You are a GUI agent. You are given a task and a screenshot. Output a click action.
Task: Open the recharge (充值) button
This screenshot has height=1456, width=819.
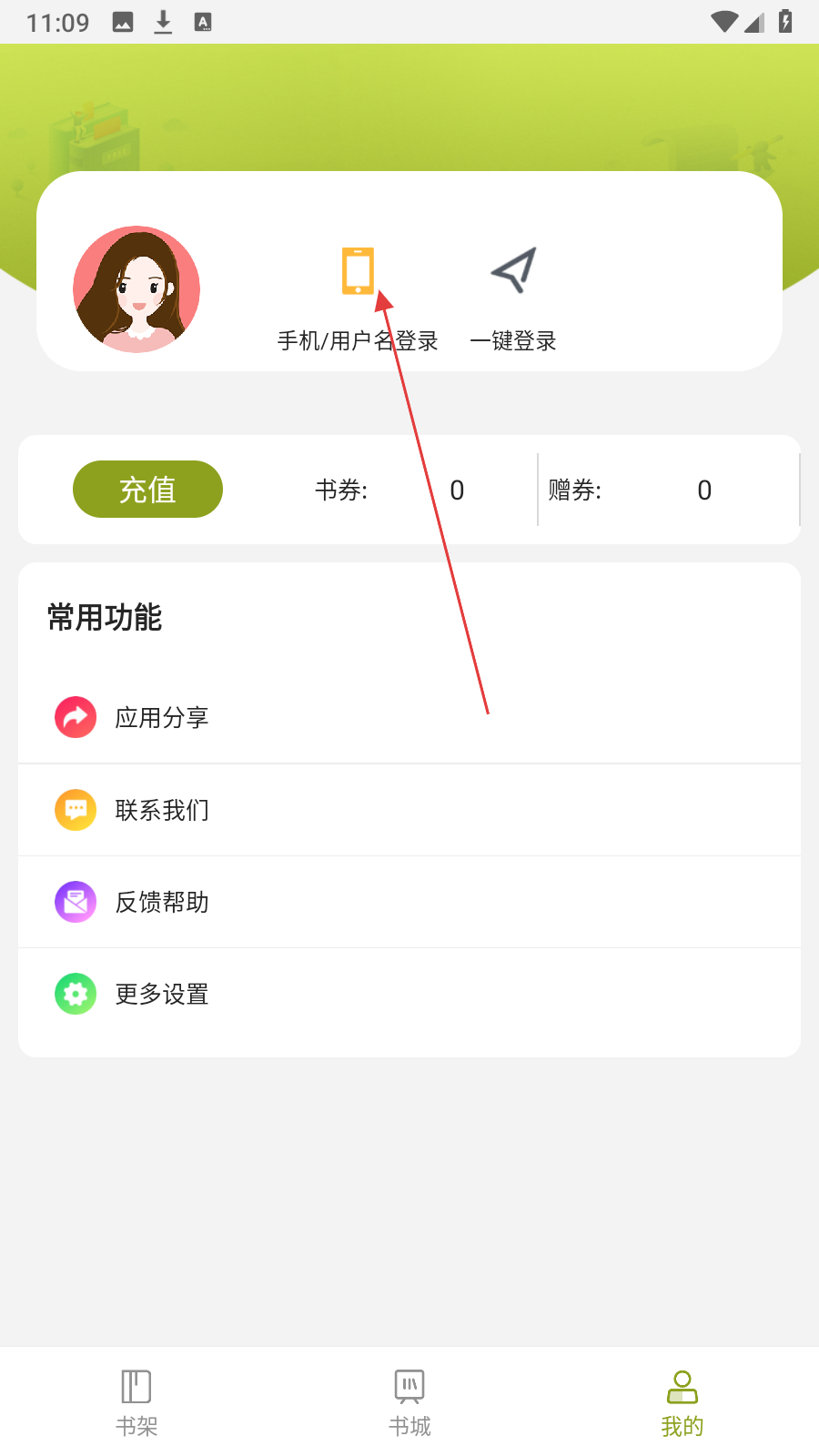click(x=147, y=490)
